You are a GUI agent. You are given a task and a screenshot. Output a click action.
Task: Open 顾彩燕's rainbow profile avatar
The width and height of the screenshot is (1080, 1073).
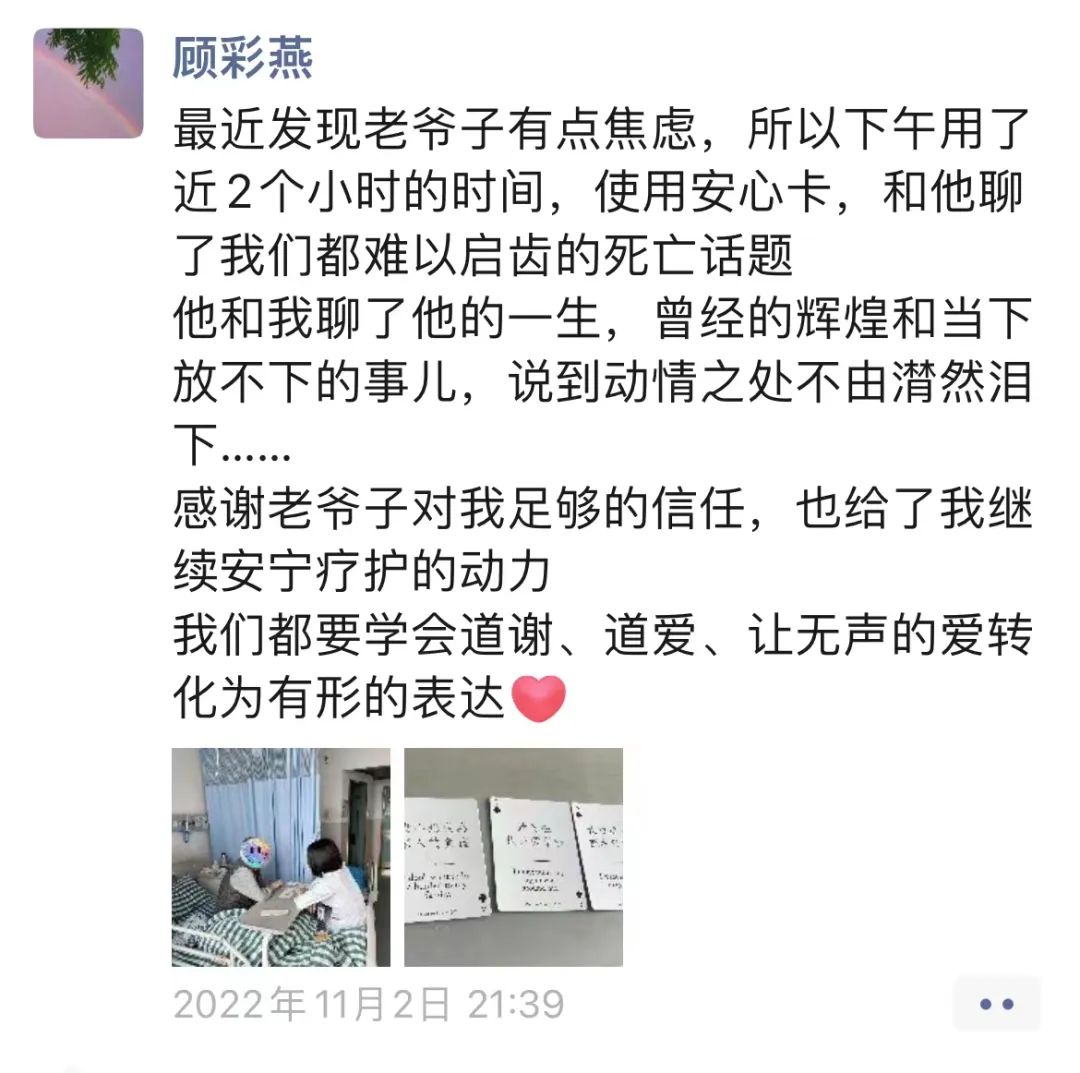pyautogui.click(x=88, y=83)
